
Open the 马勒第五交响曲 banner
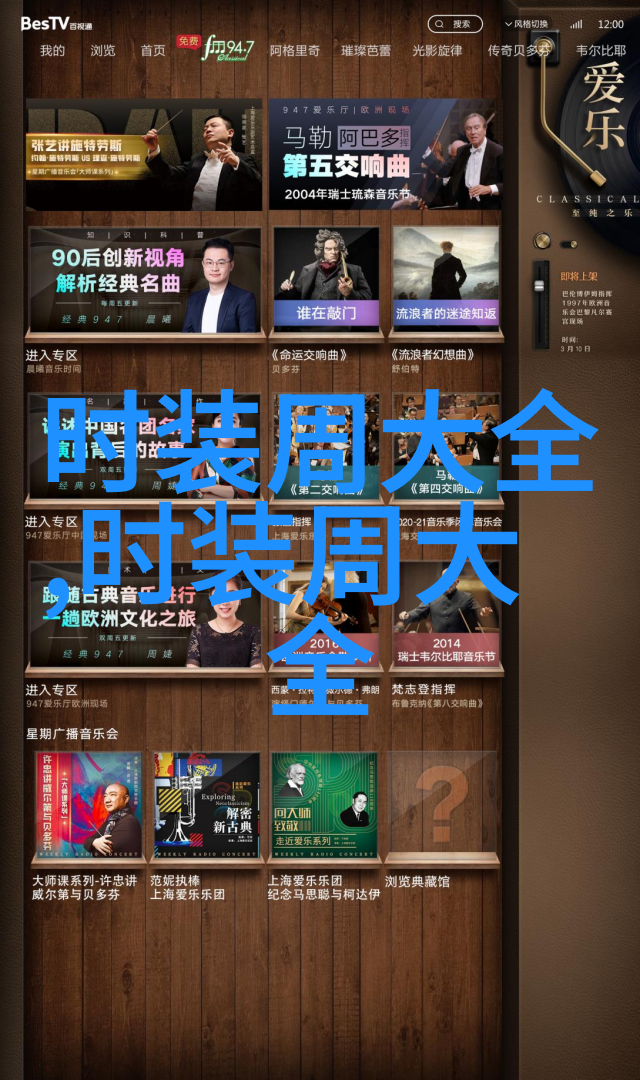tap(386, 154)
